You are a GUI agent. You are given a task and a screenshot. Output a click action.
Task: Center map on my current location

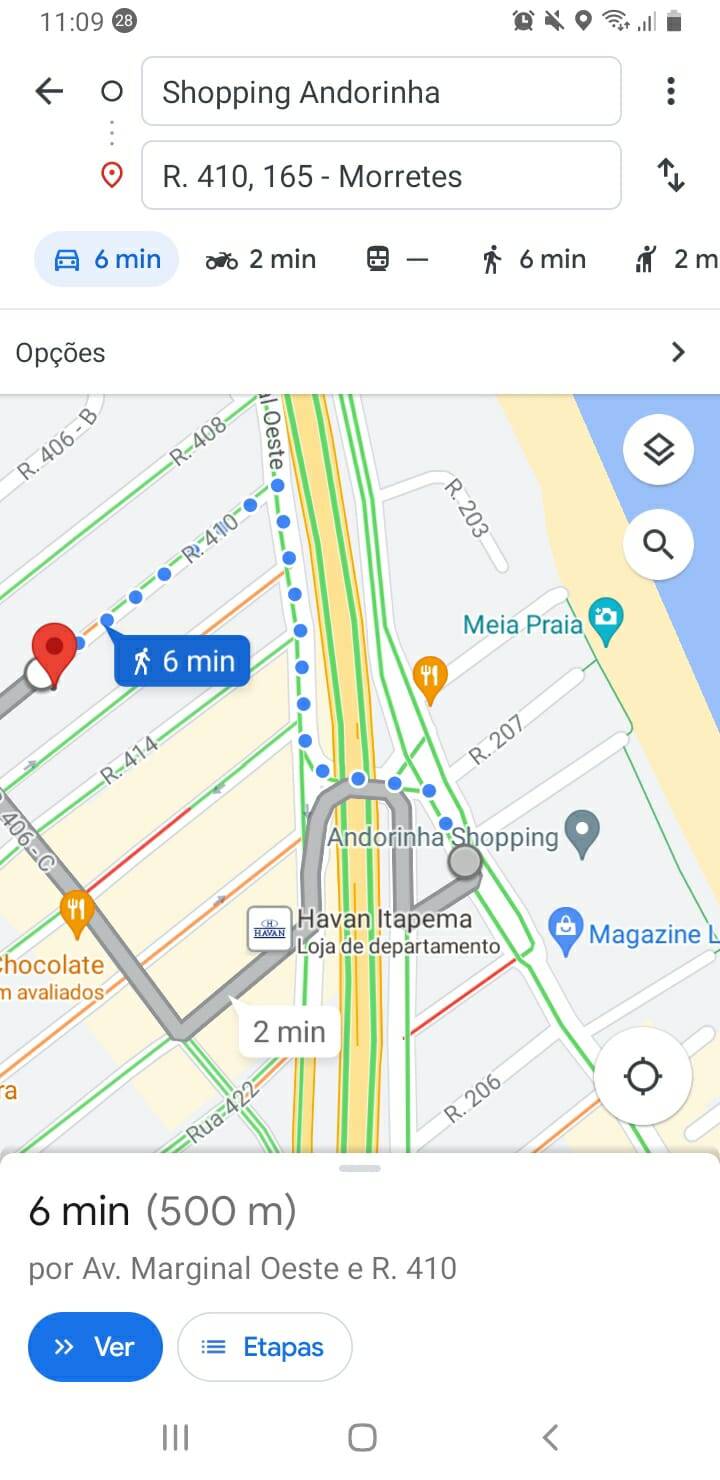[642, 1076]
